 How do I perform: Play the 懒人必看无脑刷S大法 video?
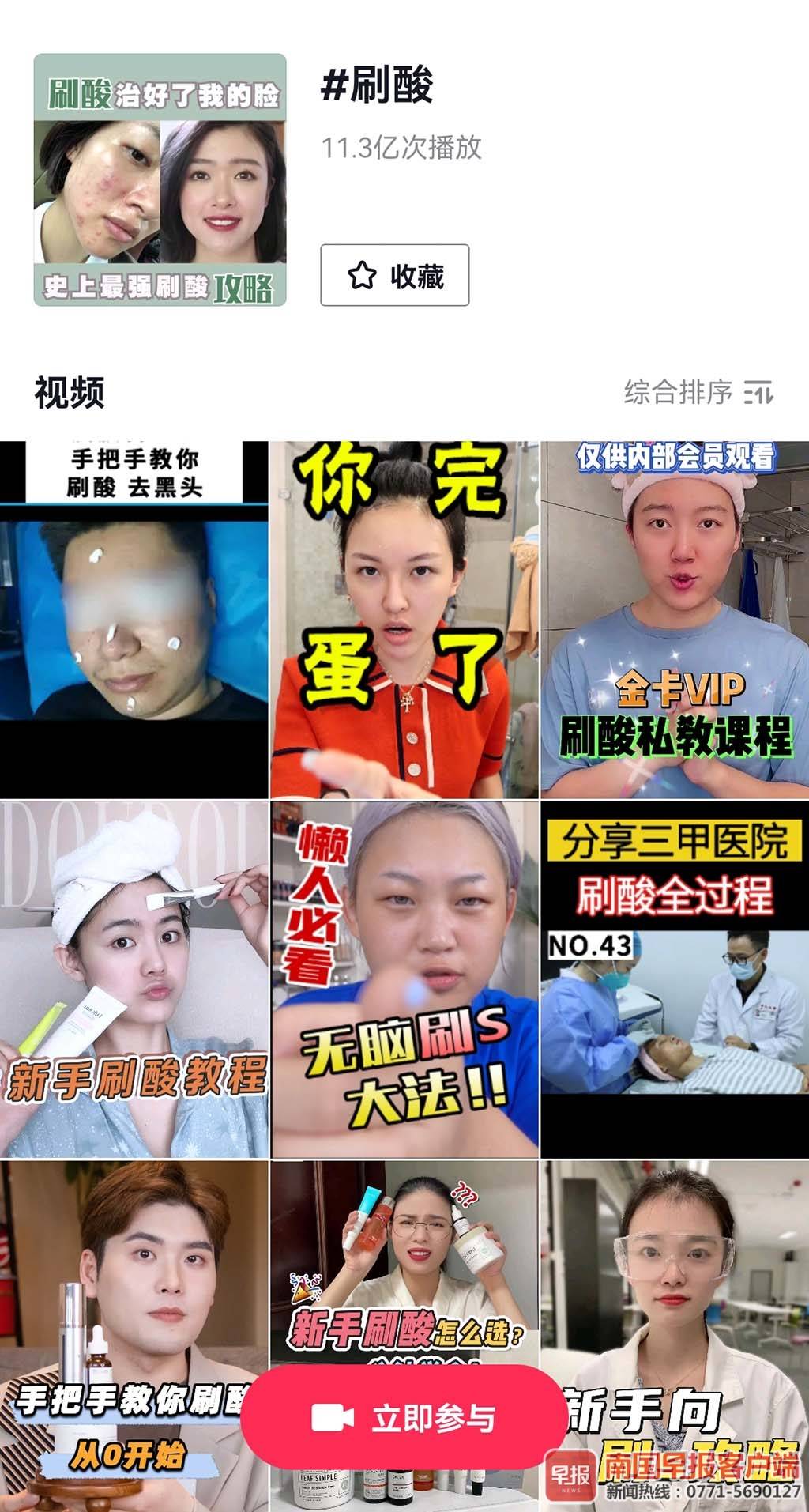404,978
